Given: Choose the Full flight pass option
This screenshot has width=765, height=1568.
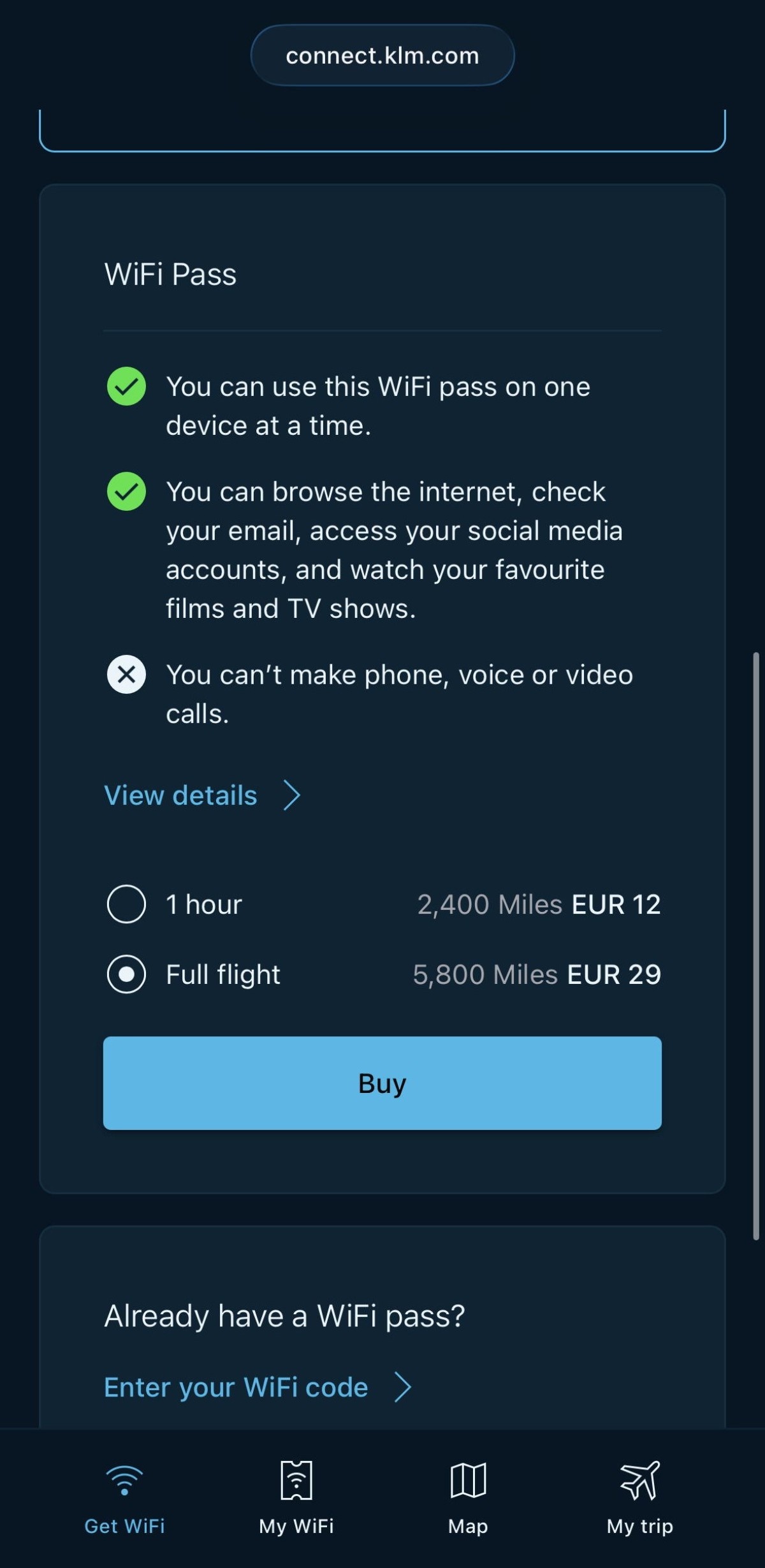Looking at the screenshot, I should coord(126,974).
